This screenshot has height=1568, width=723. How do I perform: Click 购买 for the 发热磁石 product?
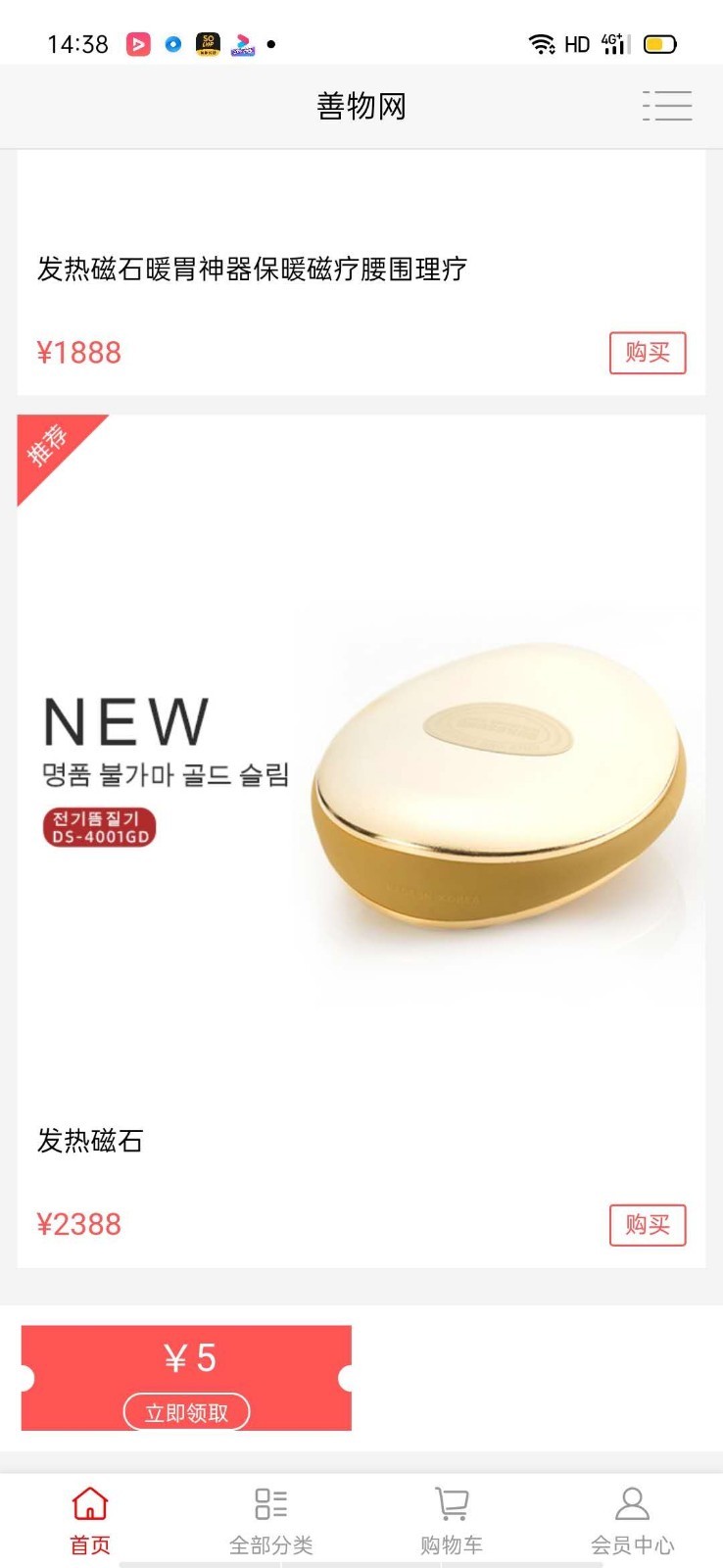pyautogui.click(x=648, y=1224)
